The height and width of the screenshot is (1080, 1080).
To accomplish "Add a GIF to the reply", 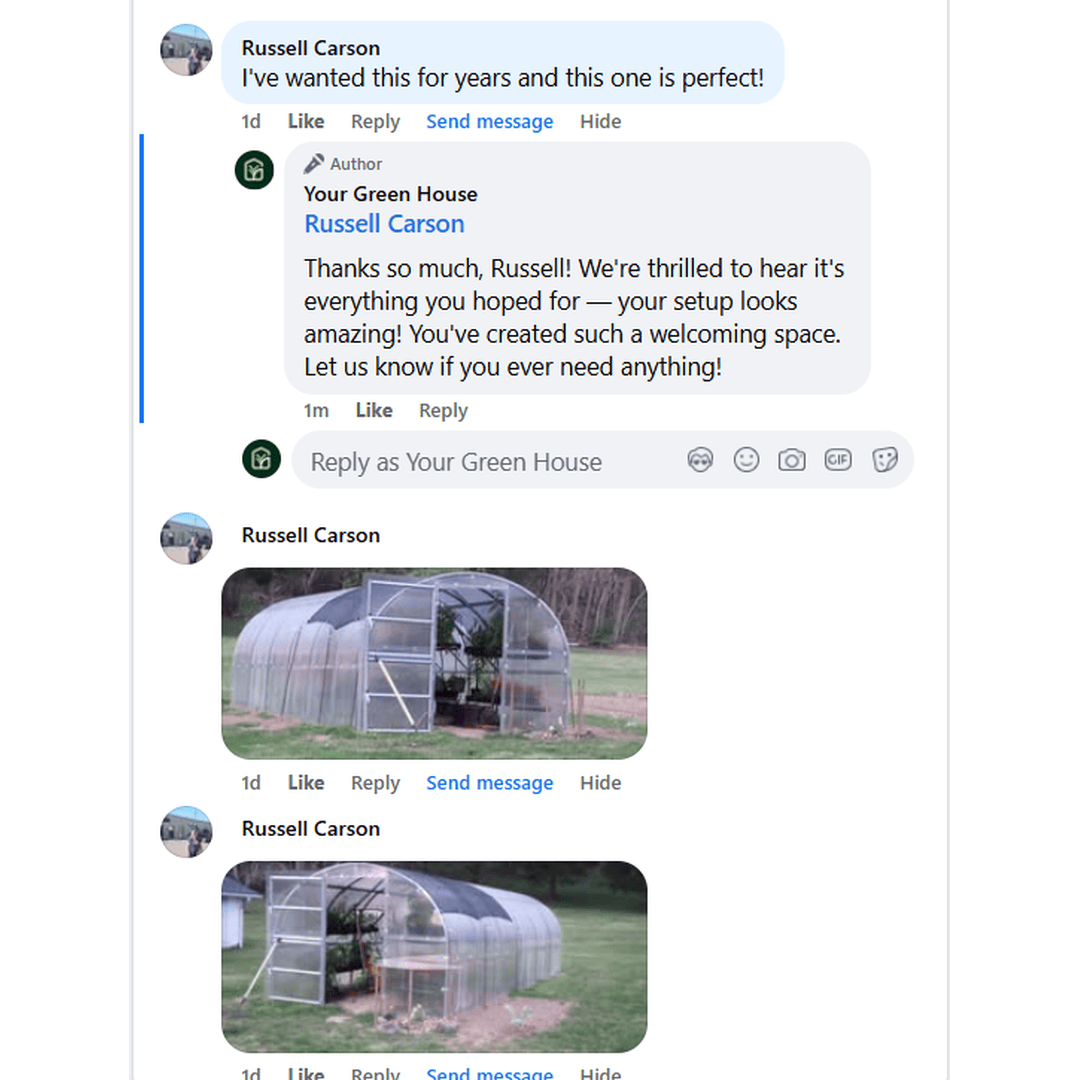I will 838,460.
